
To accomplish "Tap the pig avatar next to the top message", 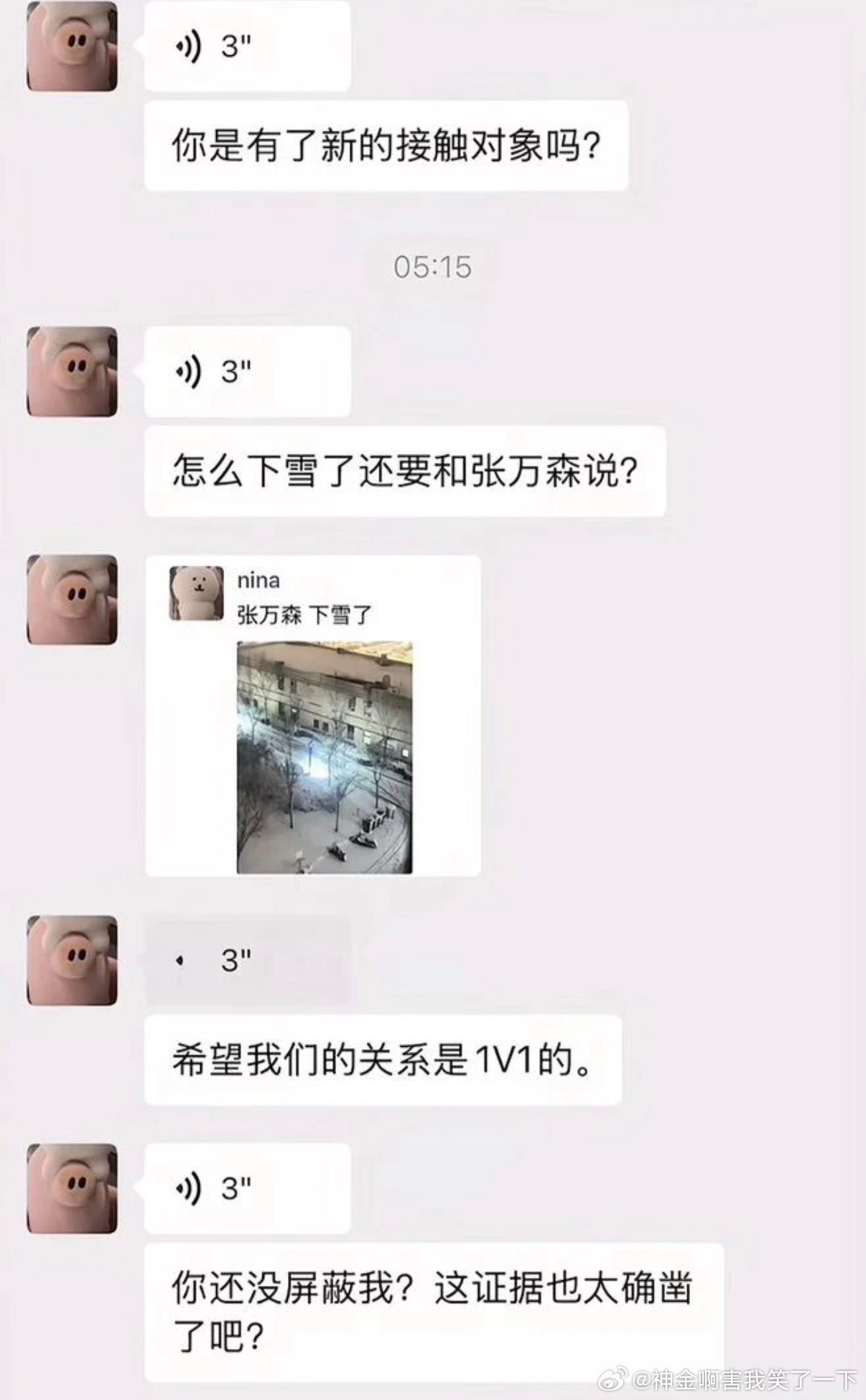I will [x=72, y=45].
